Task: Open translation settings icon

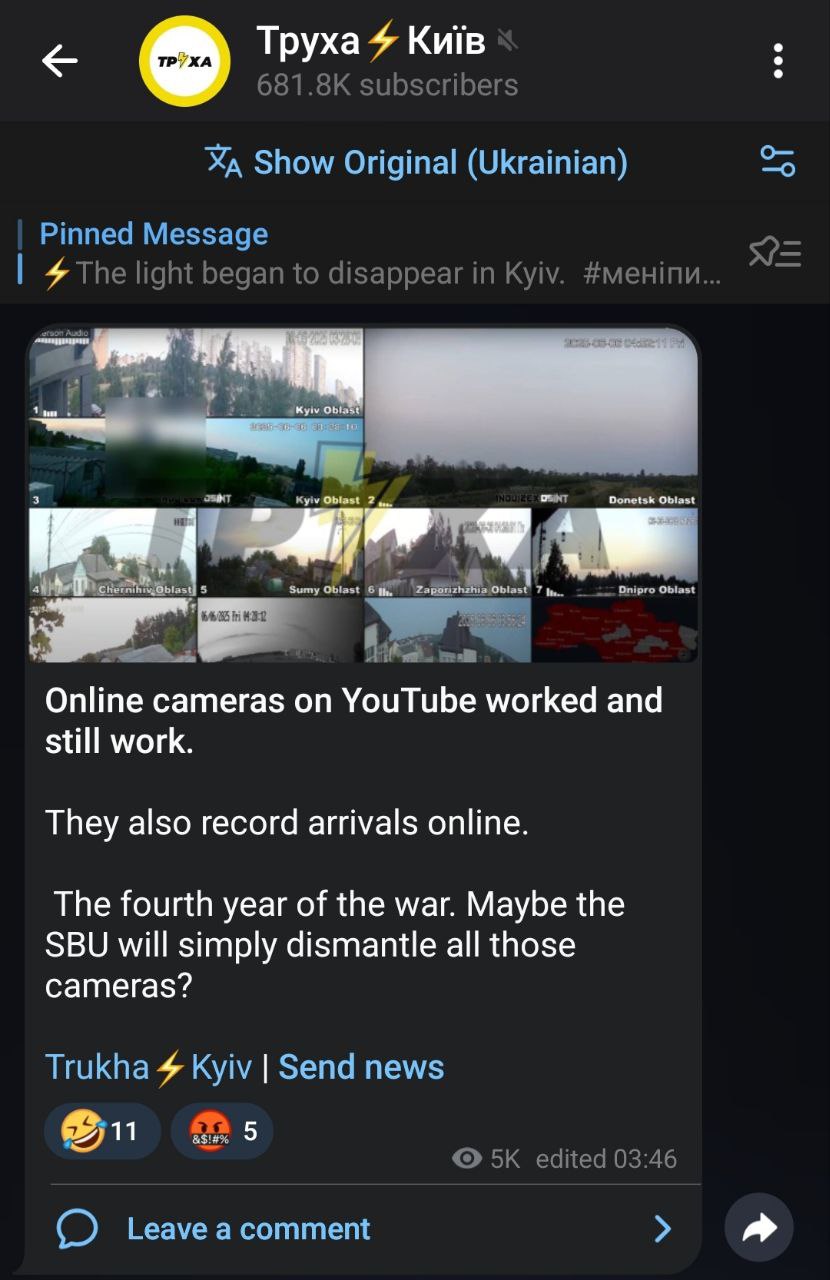Action: pos(777,162)
